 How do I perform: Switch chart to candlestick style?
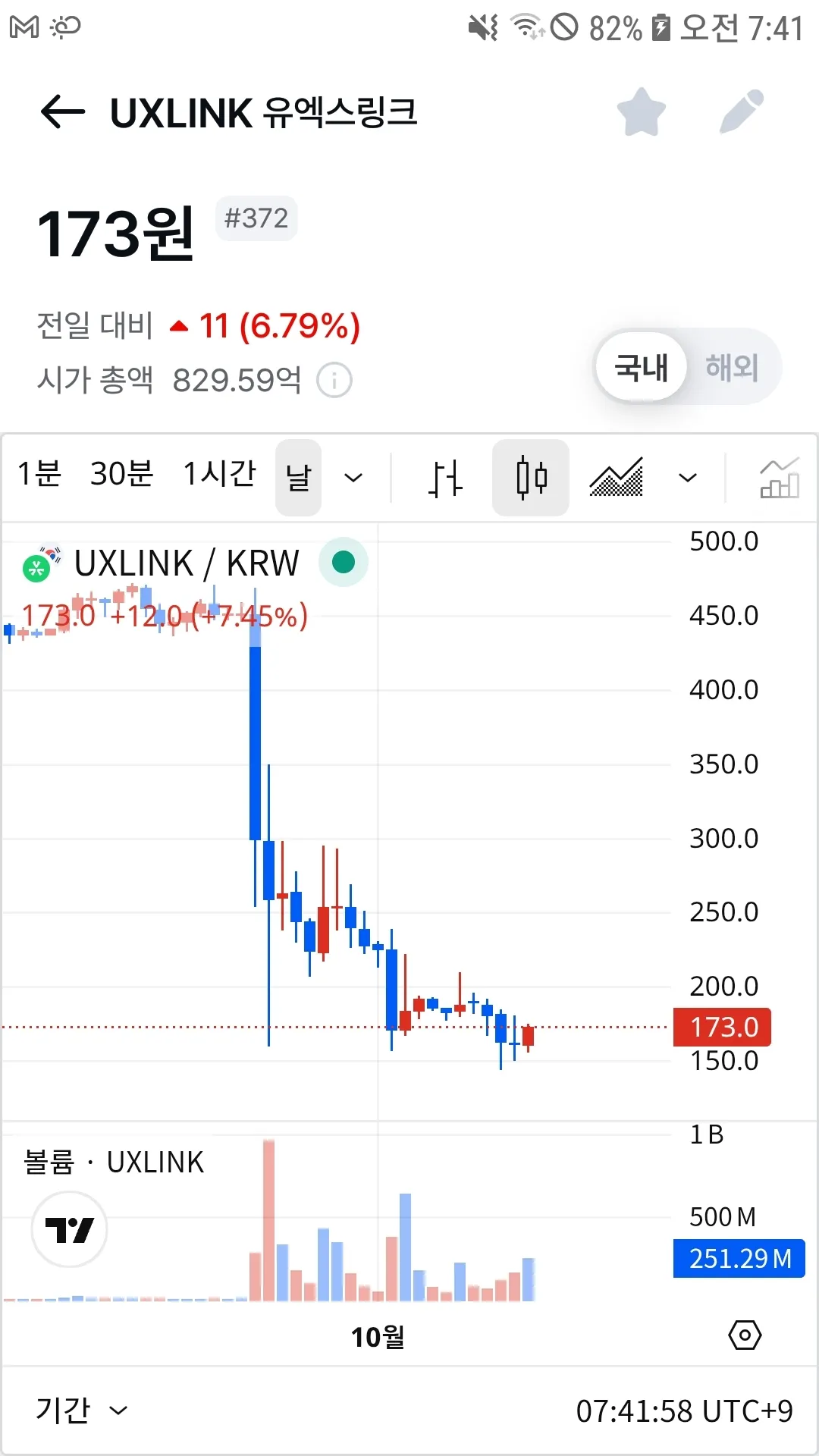pos(531,478)
